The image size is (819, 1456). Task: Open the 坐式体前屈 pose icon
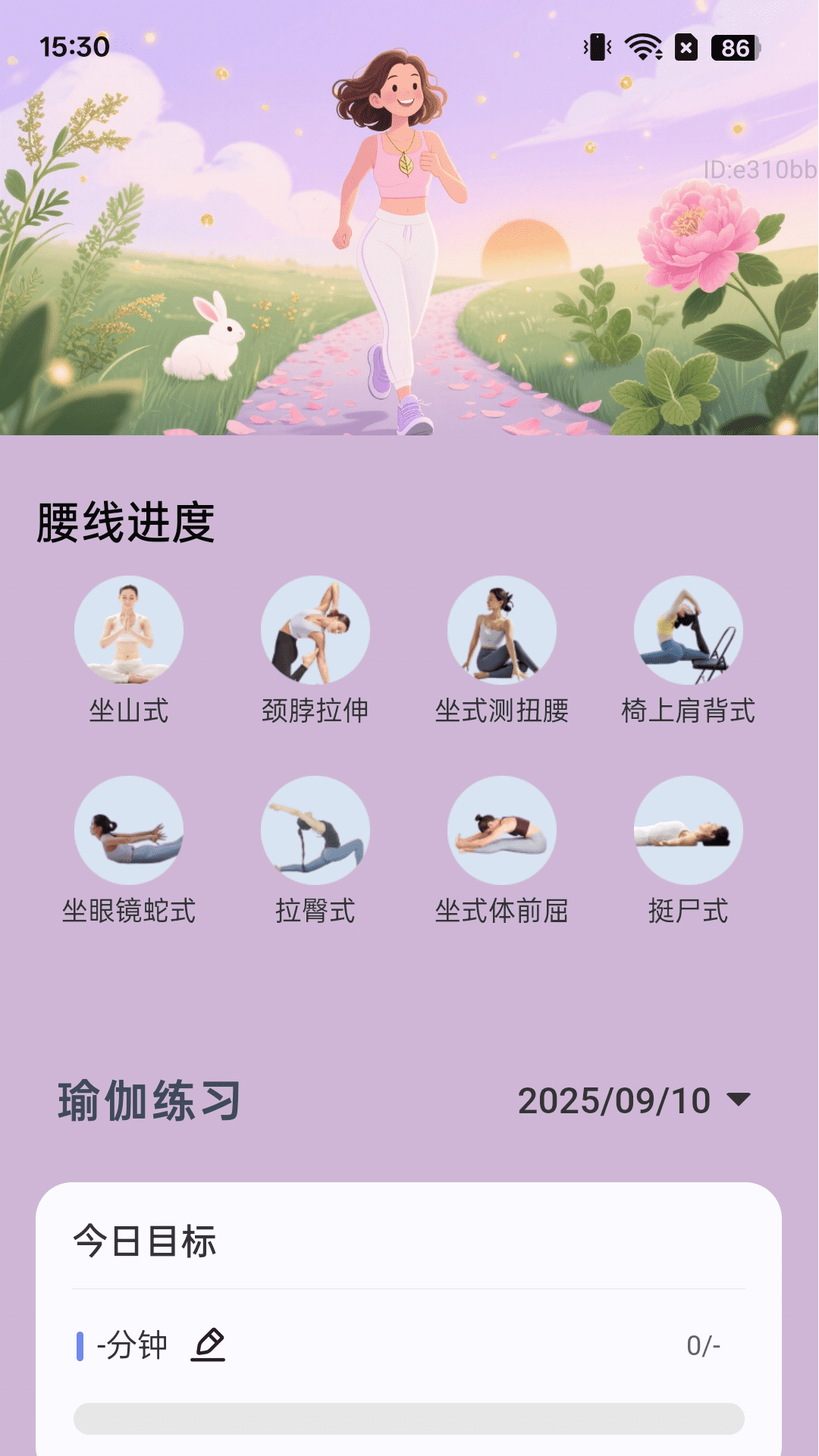tap(501, 831)
